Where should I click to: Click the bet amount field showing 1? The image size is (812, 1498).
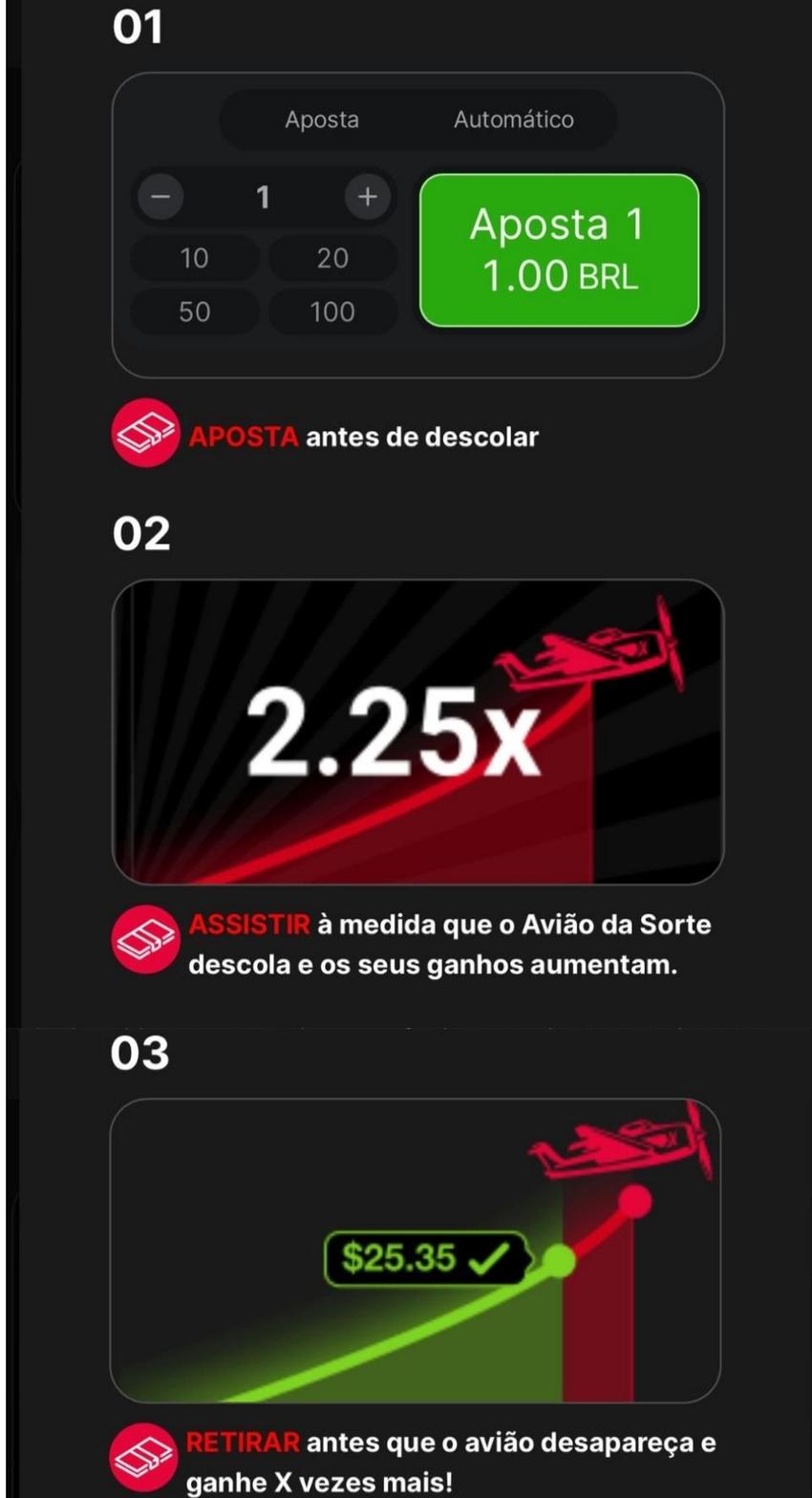click(264, 197)
